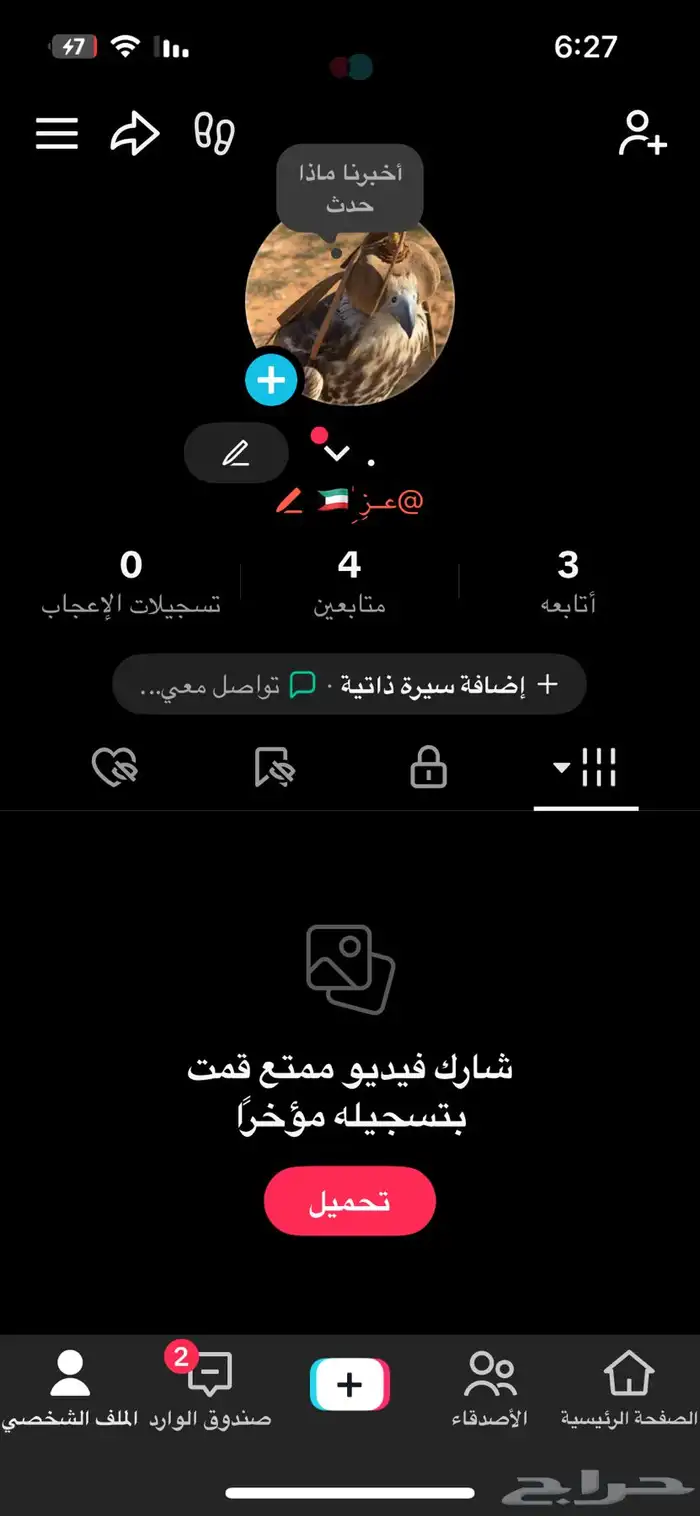Switch to the posts grid tab

tap(586, 768)
